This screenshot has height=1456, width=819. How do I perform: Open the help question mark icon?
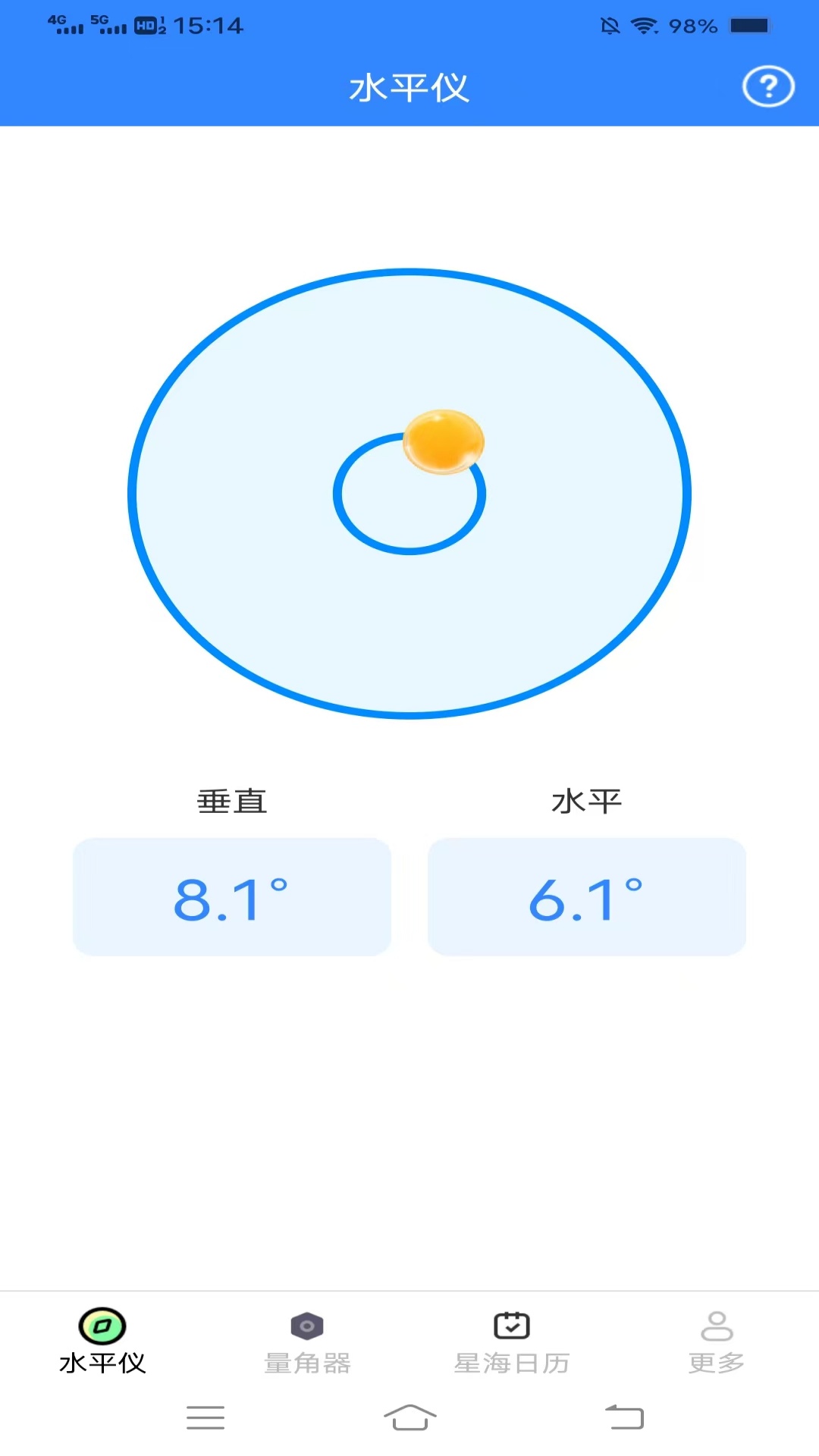pyautogui.click(x=768, y=87)
